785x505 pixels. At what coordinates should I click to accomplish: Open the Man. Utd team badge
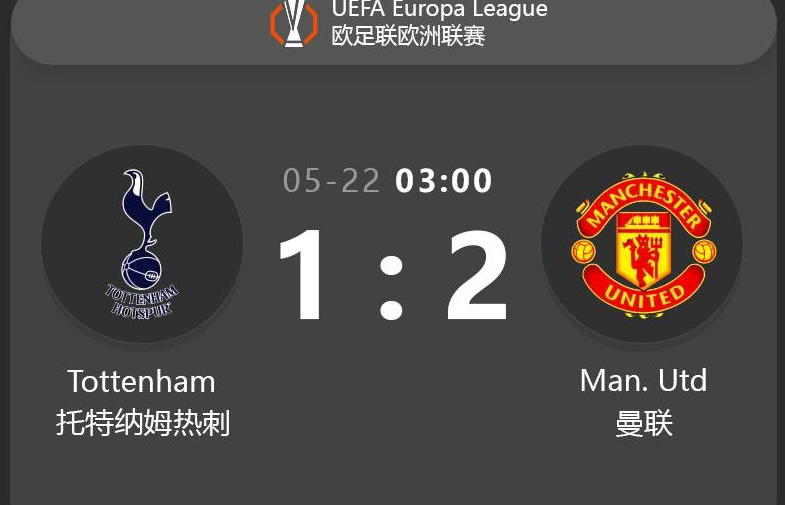[642, 244]
